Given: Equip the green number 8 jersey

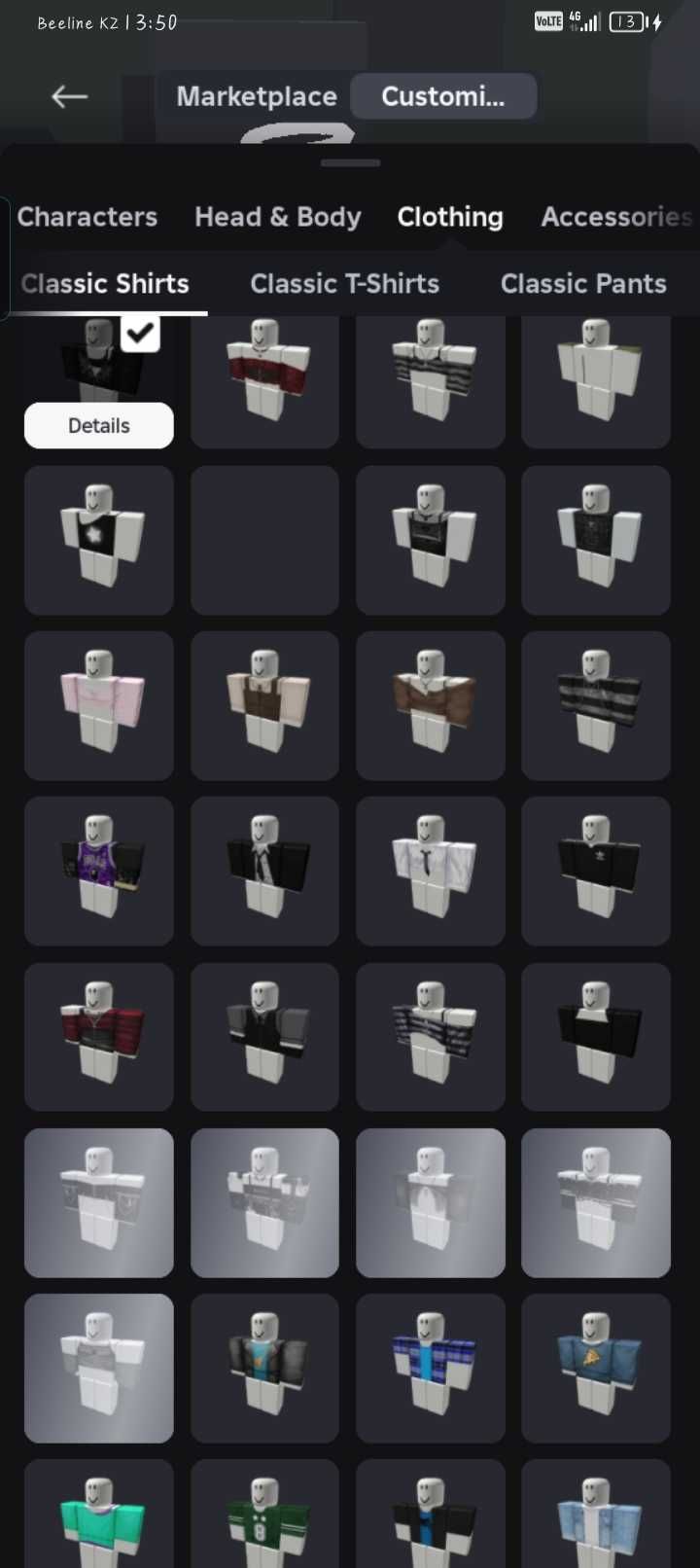Looking at the screenshot, I should point(264,1517).
